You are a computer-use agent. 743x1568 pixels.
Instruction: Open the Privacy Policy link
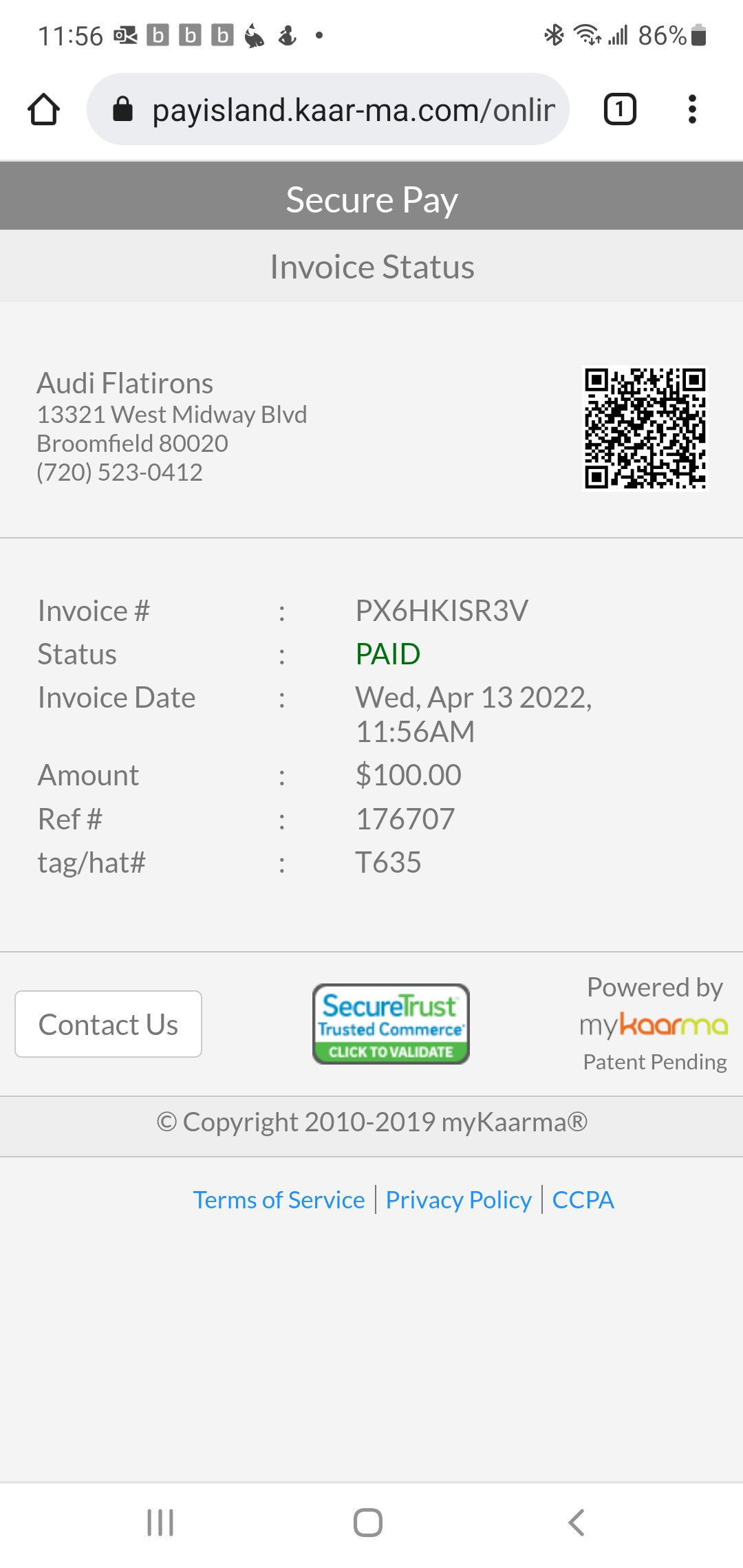click(x=458, y=1200)
